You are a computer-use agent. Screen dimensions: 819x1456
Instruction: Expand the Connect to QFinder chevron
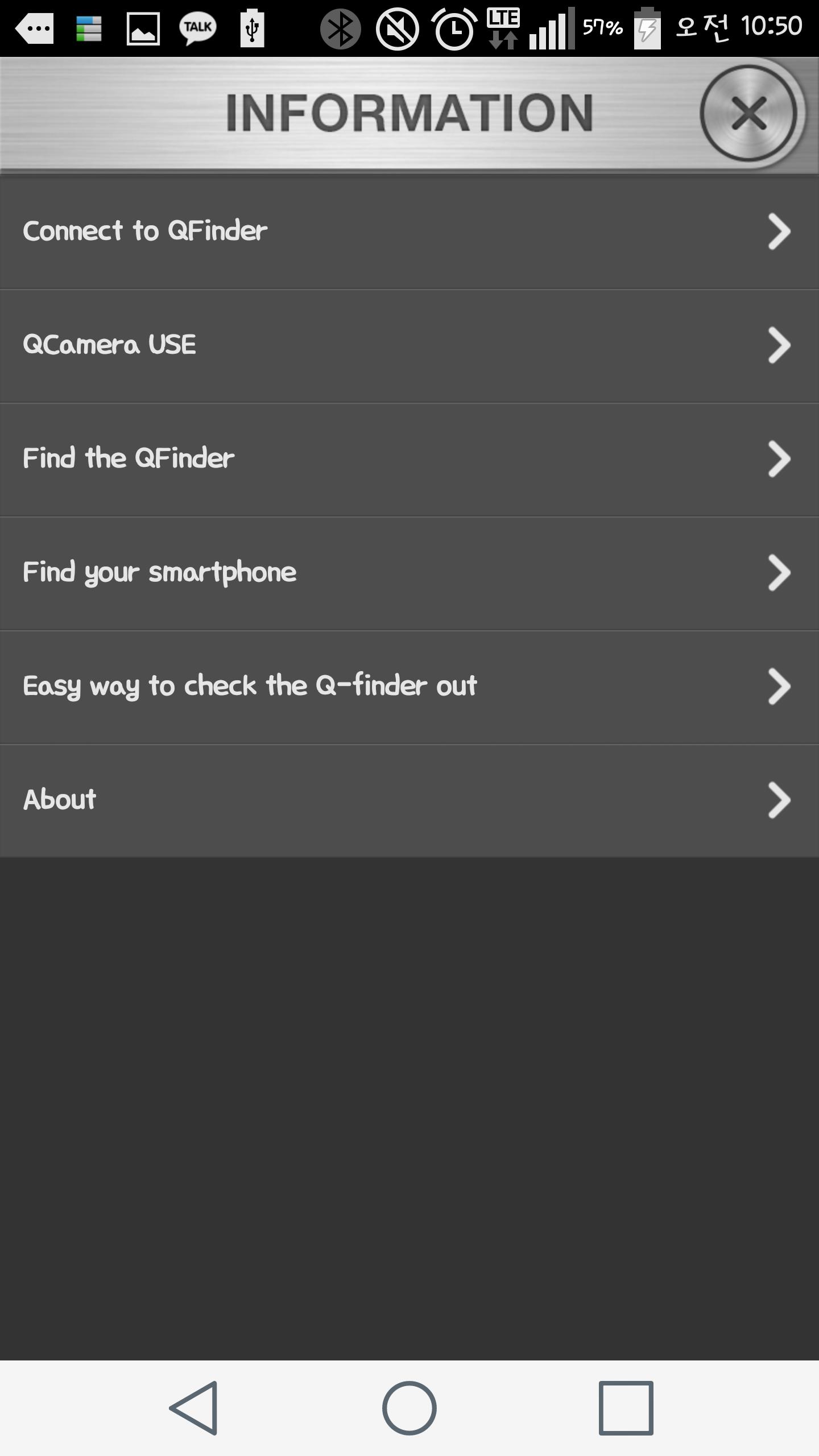[x=779, y=230]
